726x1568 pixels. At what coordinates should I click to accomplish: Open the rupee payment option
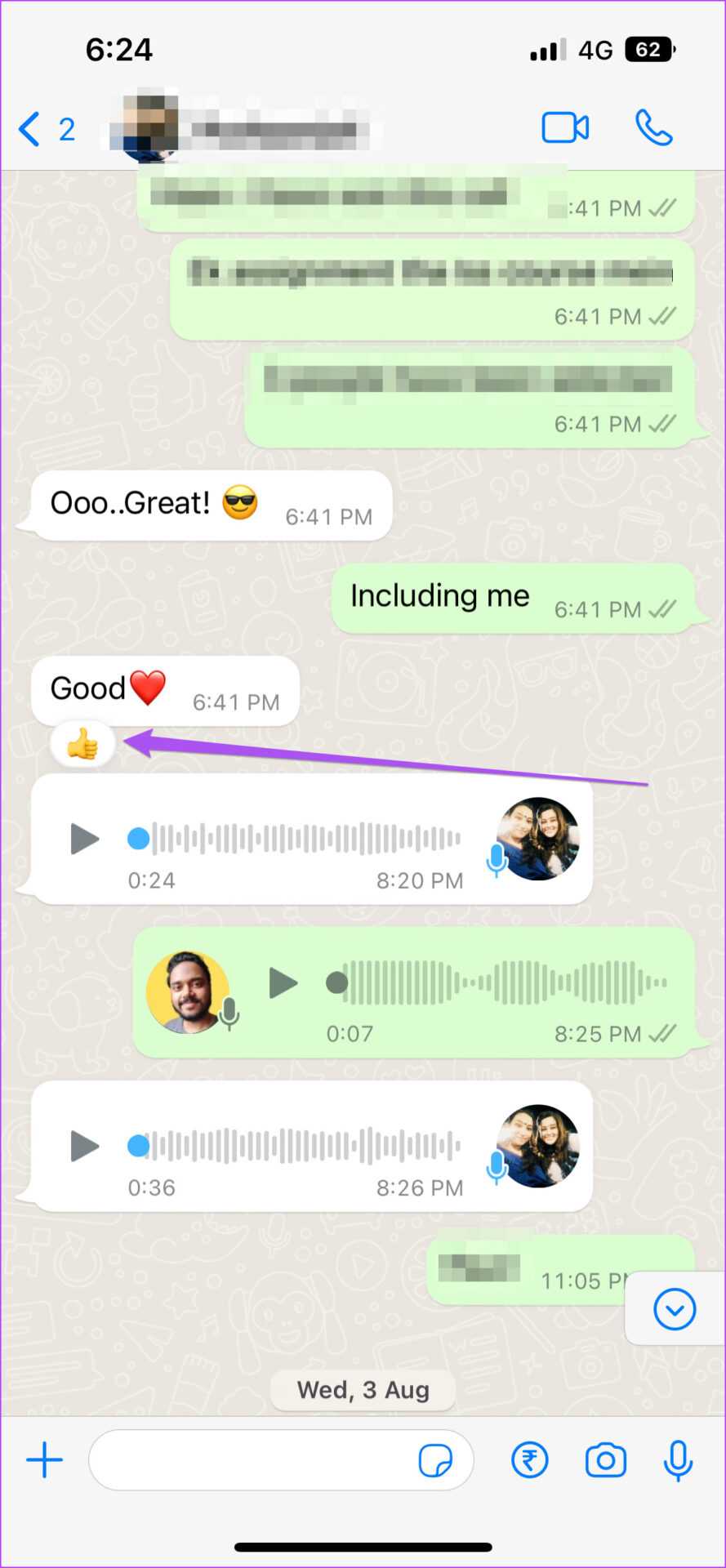pos(530,1459)
